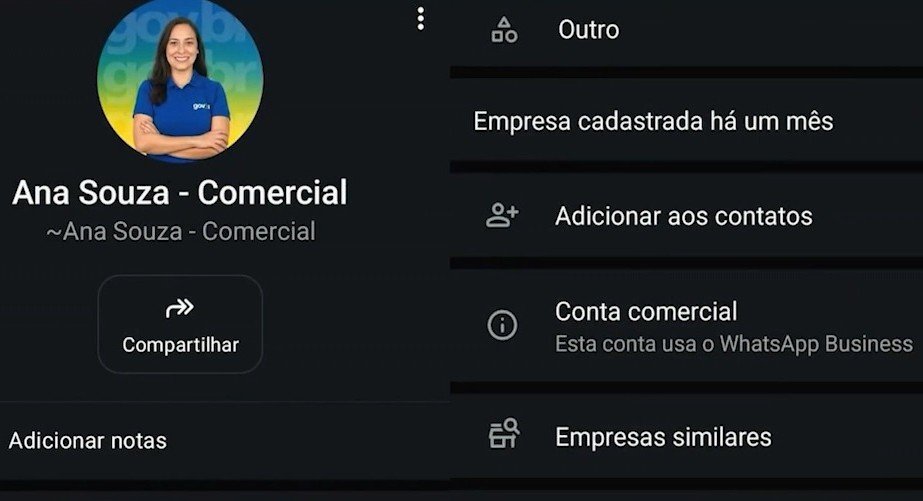This screenshot has width=923, height=501.
Task: Open Adicionar notas
Action: (88, 440)
